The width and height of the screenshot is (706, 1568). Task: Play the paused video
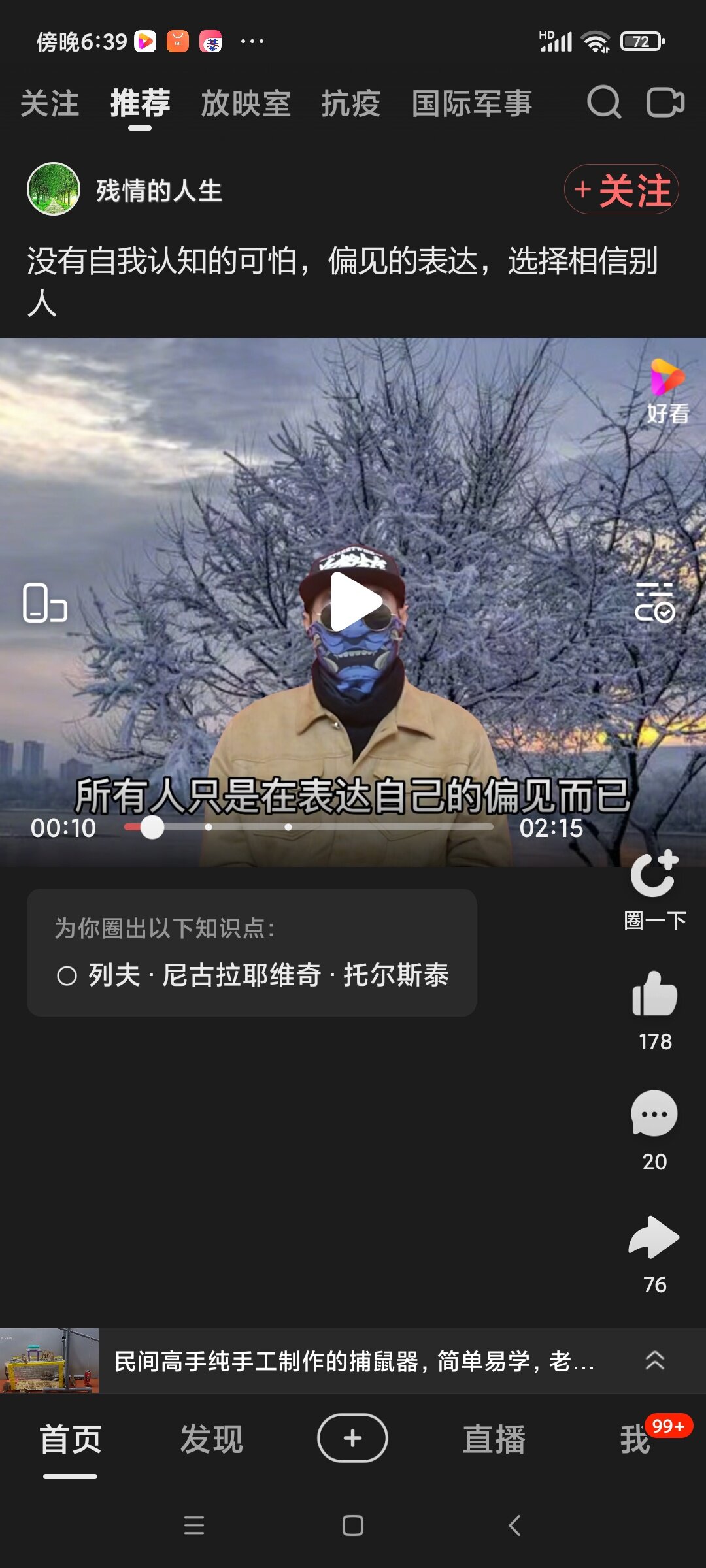point(354,601)
